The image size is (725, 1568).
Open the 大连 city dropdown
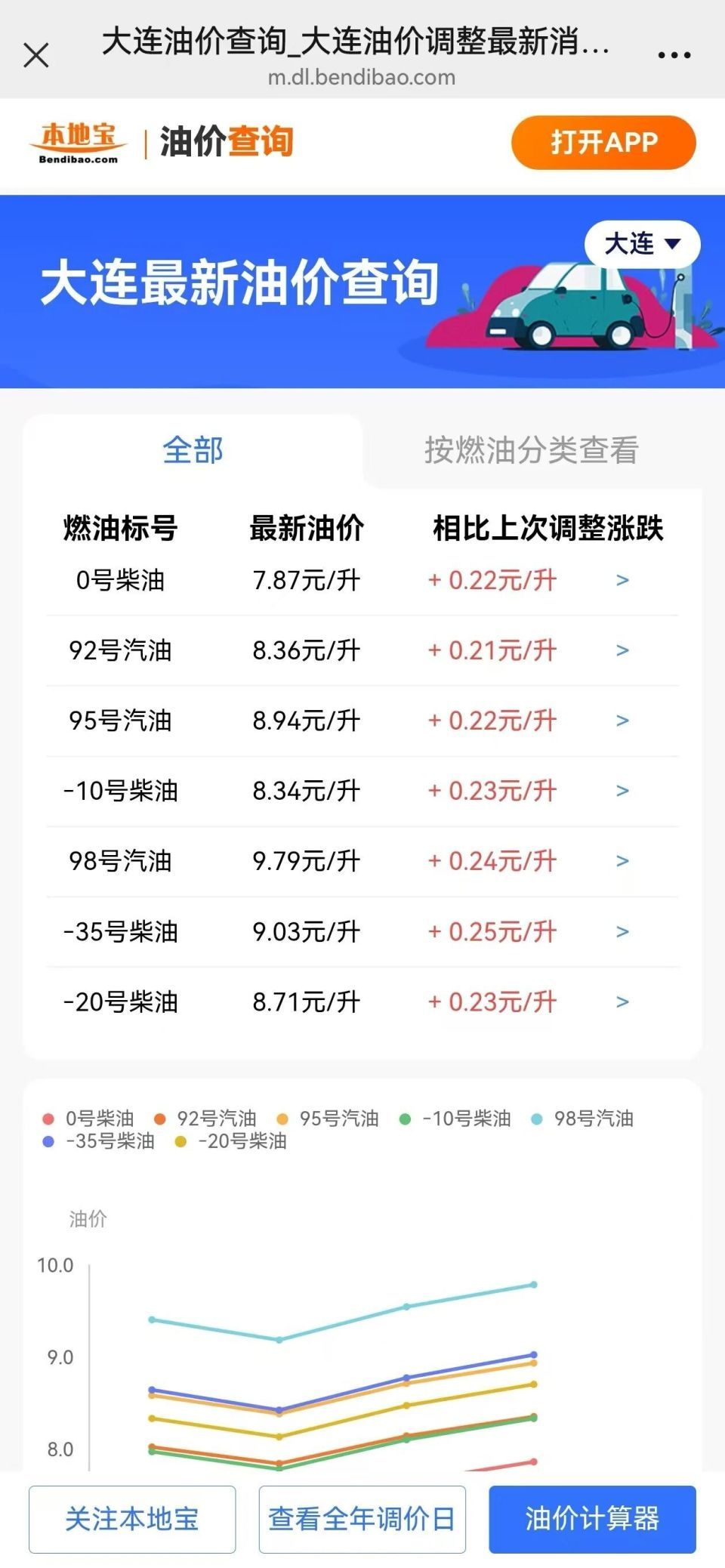pyautogui.click(x=643, y=243)
